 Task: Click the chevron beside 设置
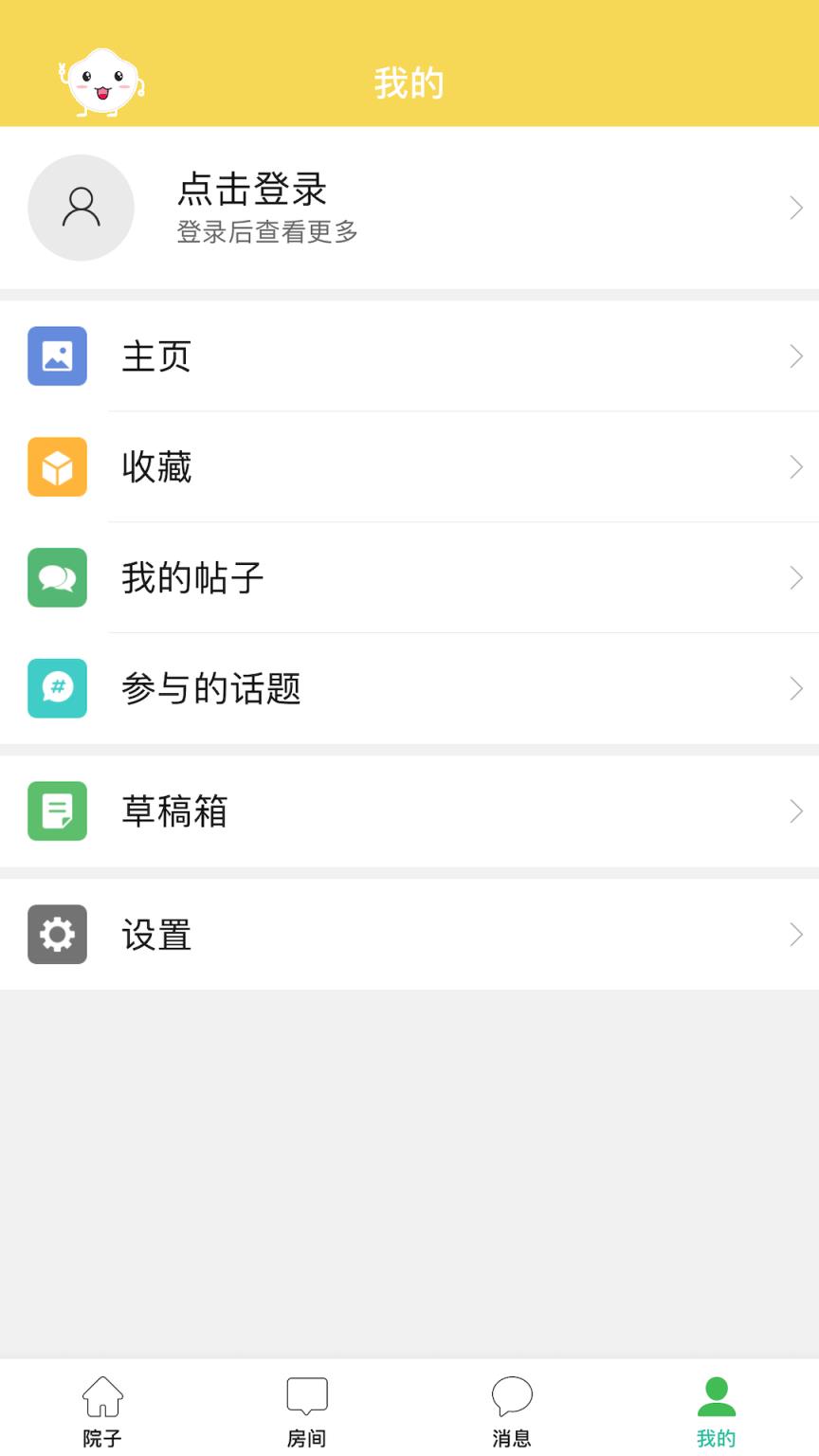(796, 934)
